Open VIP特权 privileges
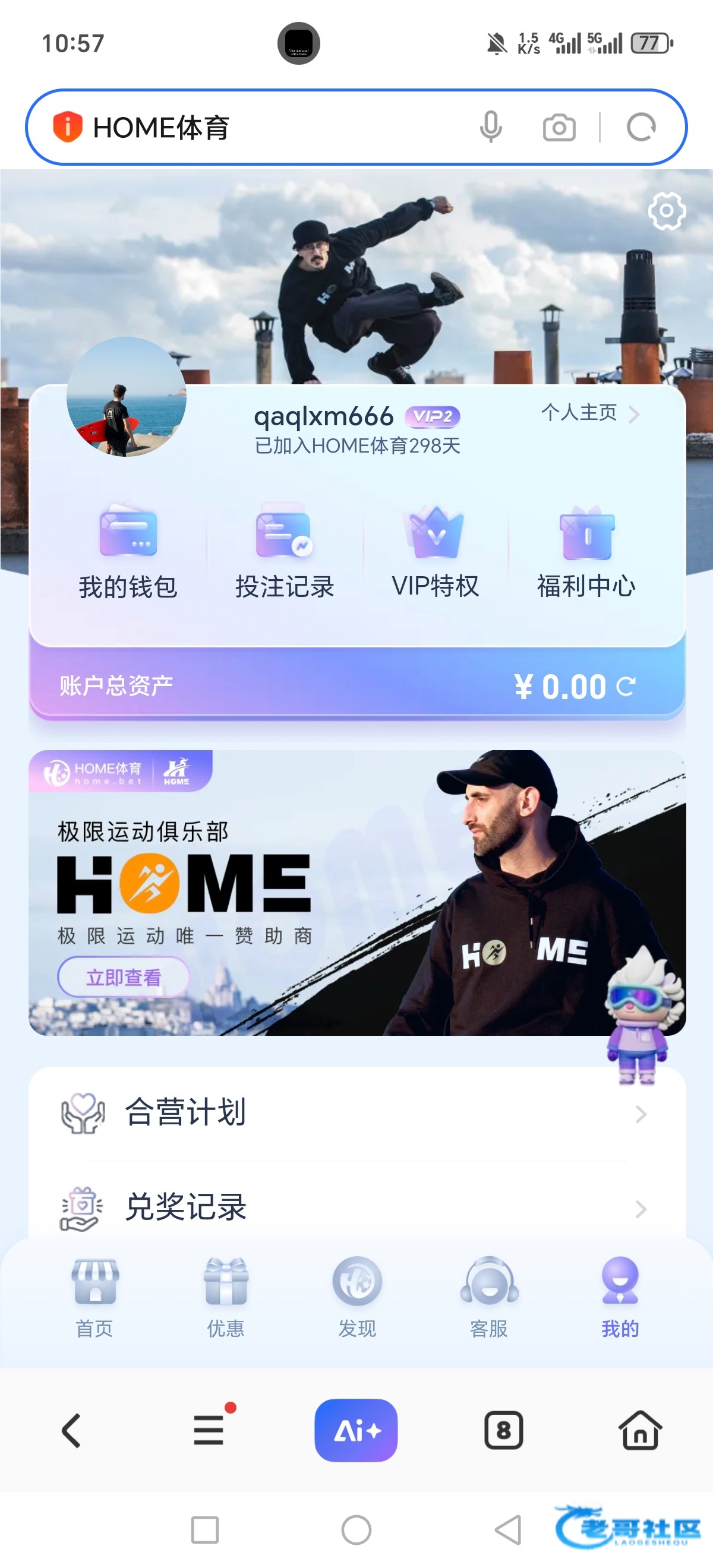Viewport: 713px width, 1568px height. 436,552
